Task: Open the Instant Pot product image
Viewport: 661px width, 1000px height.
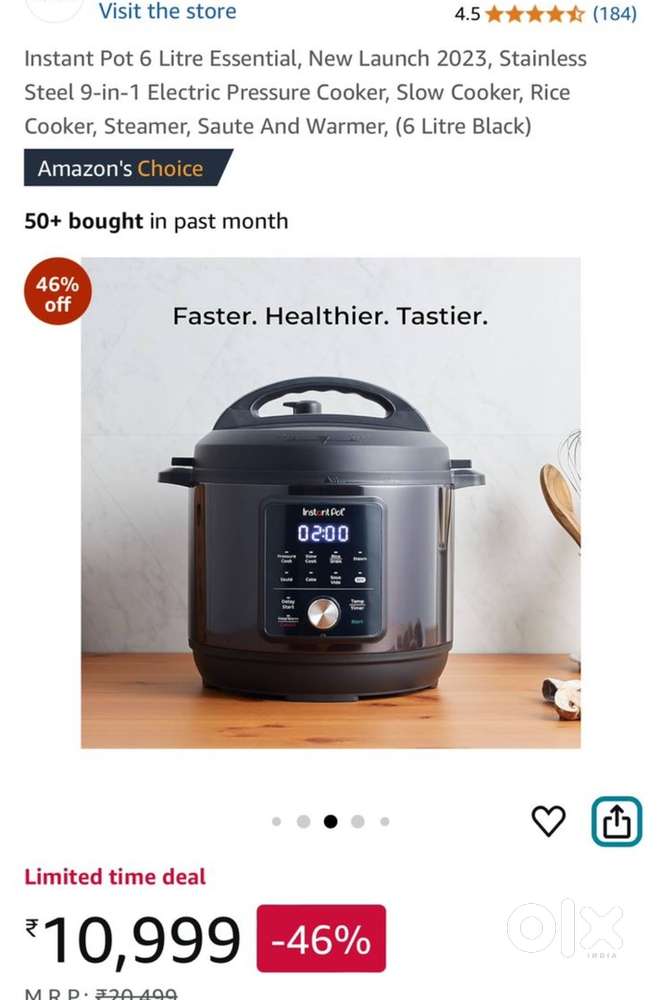Action: (x=330, y=502)
